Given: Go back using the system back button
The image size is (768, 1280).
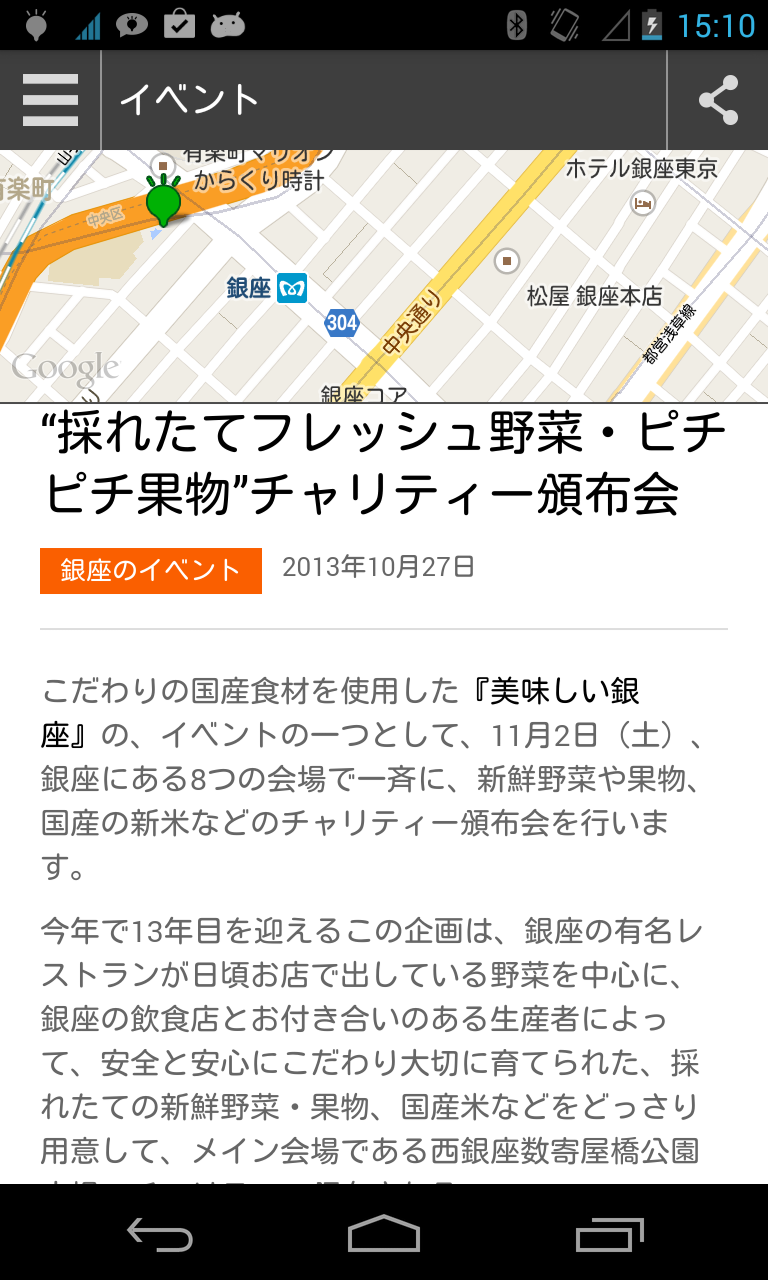Looking at the screenshot, I should point(160,1234).
